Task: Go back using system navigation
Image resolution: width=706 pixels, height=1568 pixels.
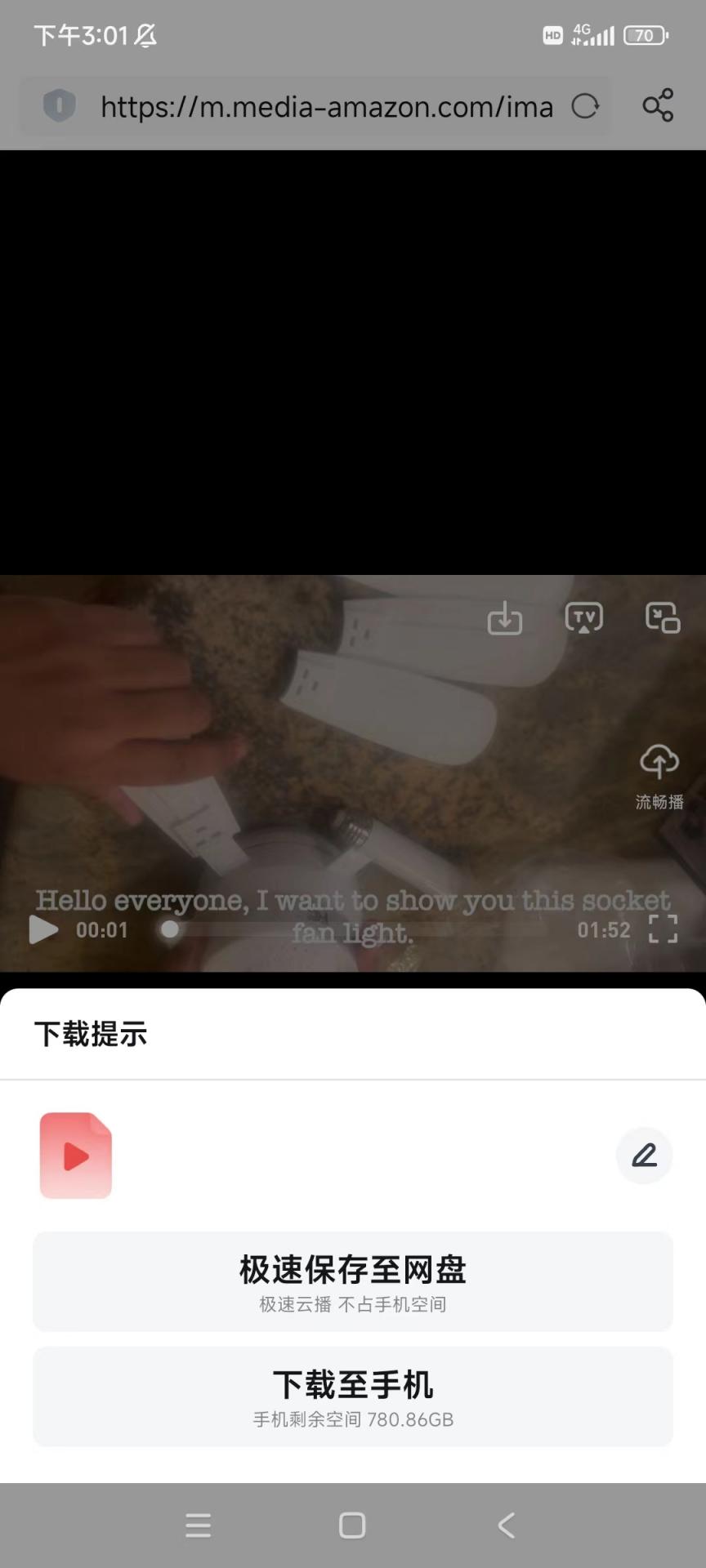Action: (x=507, y=1525)
